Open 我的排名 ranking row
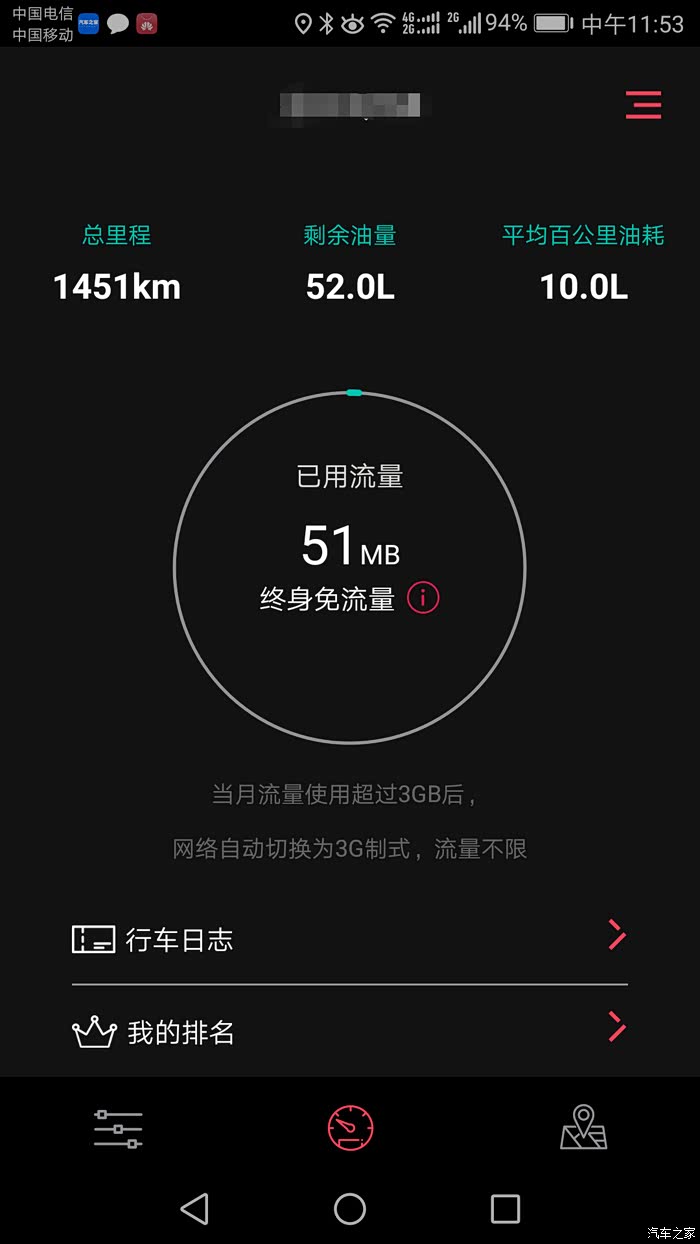This screenshot has width=700, height=1244. [349, 1031]
